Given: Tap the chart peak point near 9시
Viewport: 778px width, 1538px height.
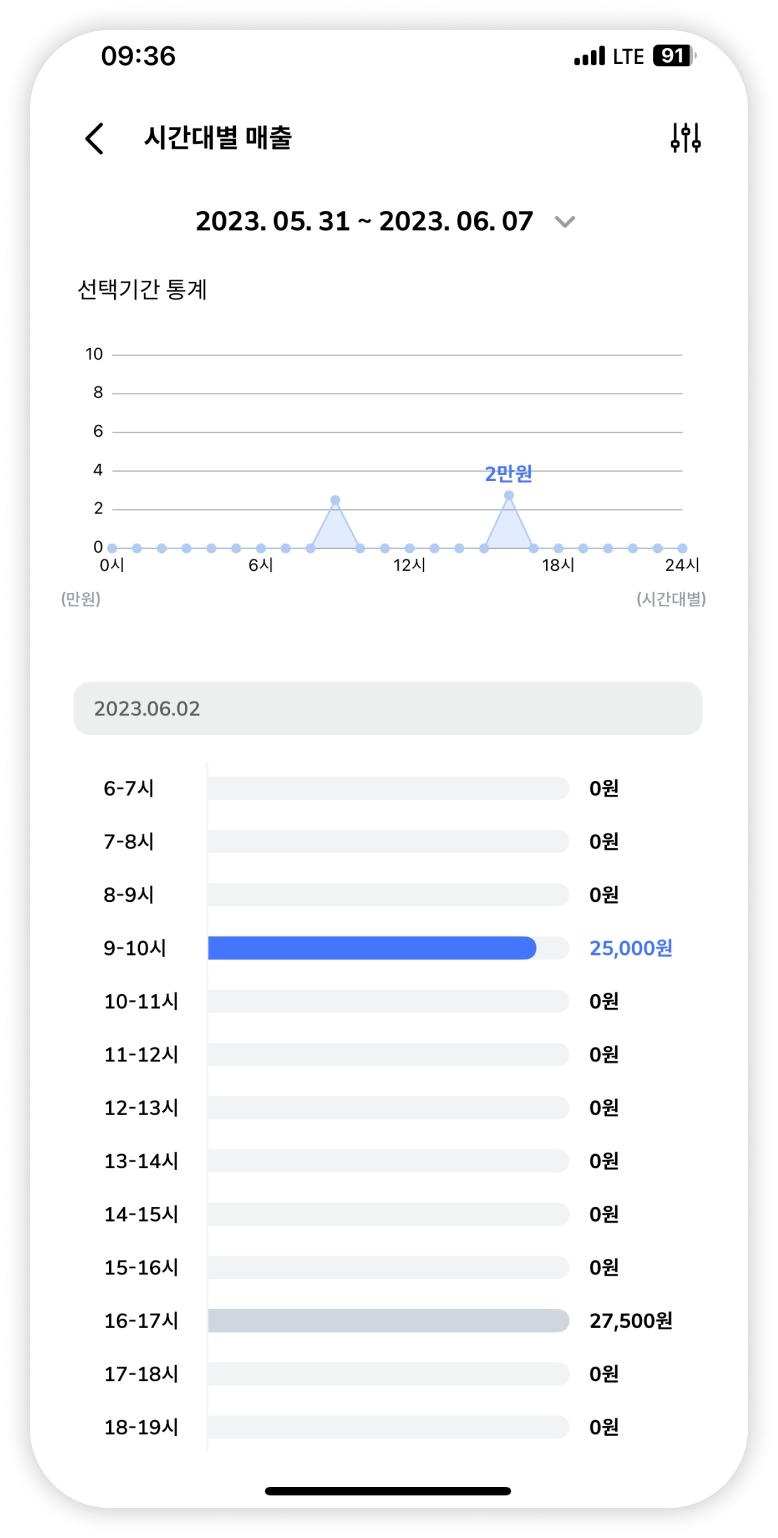Looking at the screenshot, I should click(x=335, y=500).
